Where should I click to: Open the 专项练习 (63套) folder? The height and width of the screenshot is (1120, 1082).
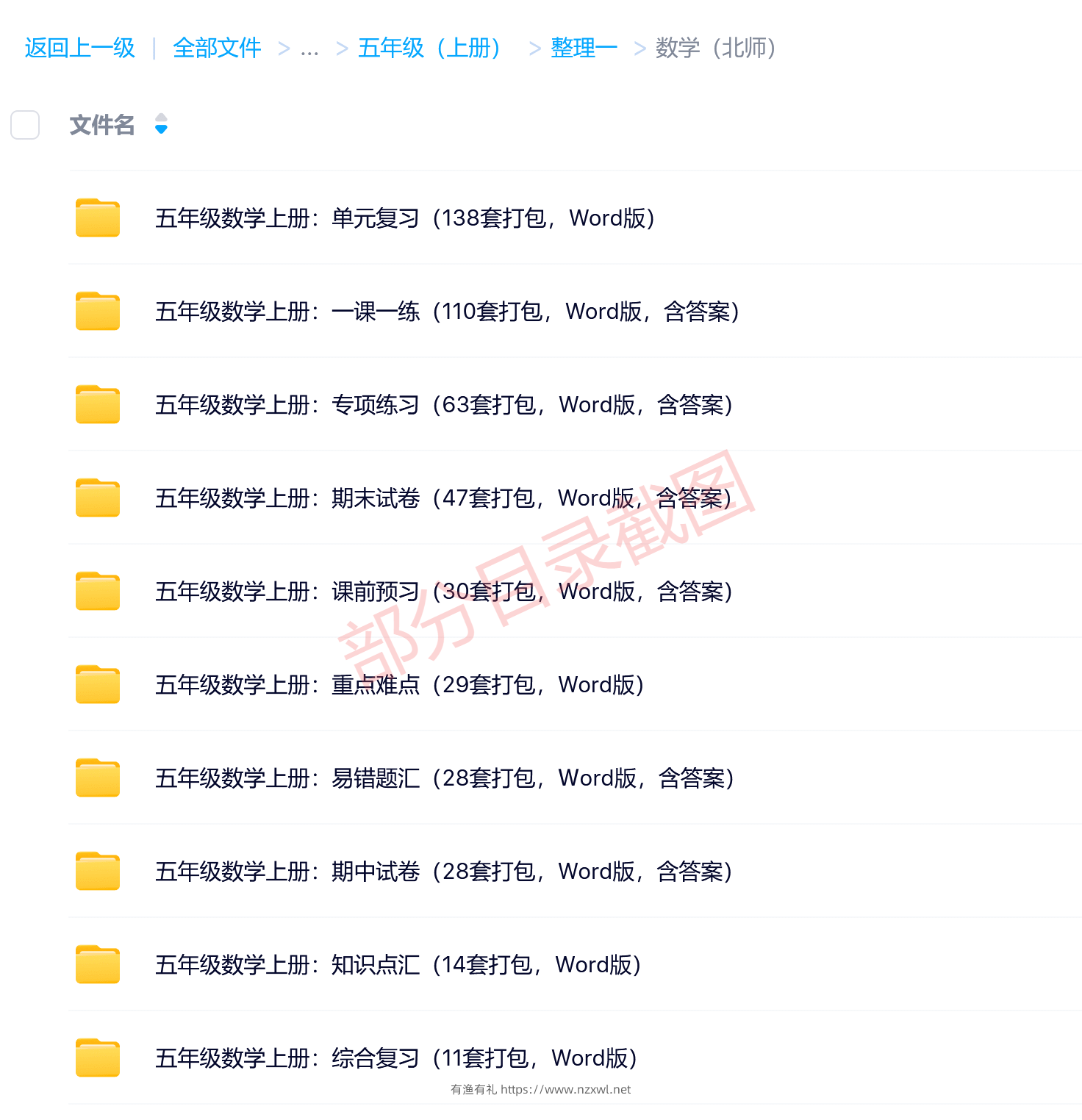(x=443, y=405)
